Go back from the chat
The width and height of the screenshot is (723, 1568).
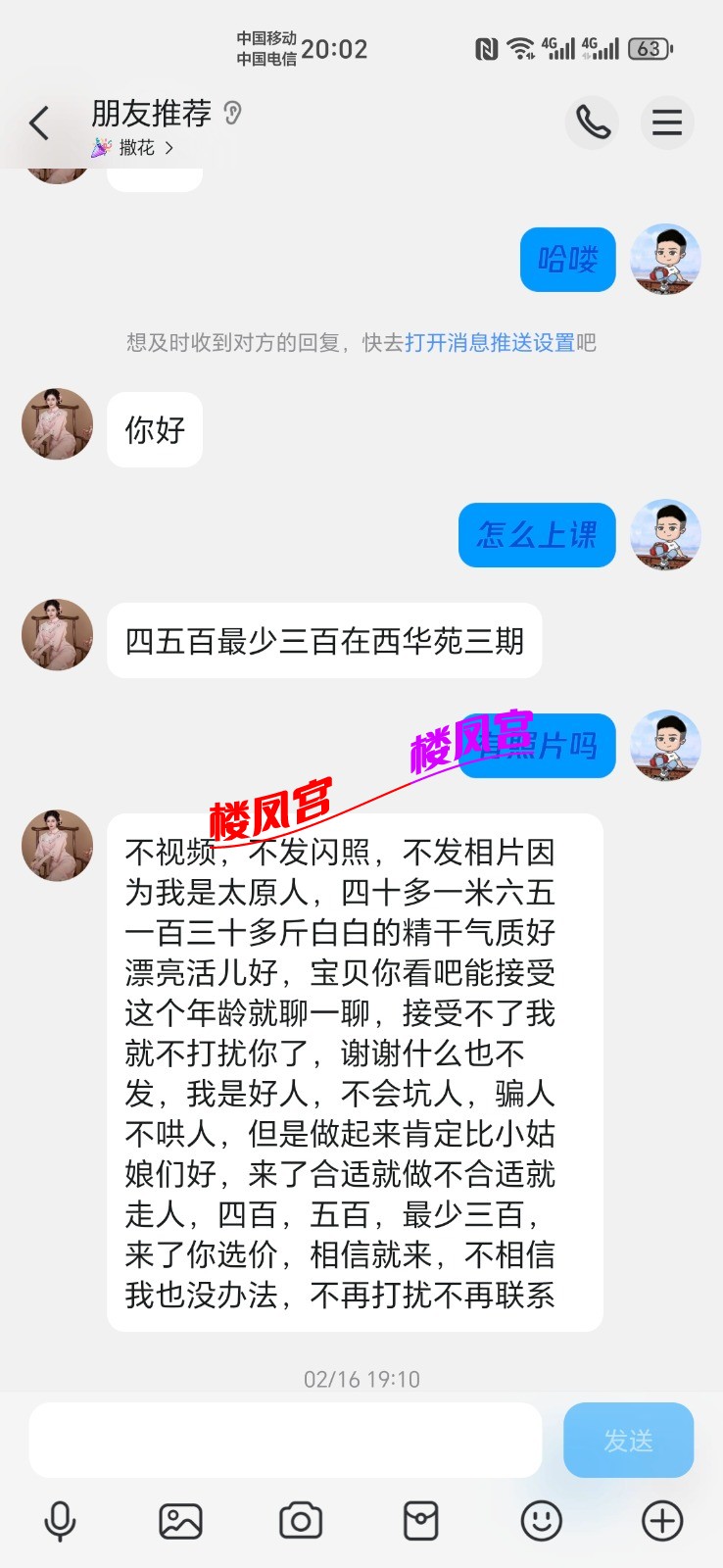point(39,123)
